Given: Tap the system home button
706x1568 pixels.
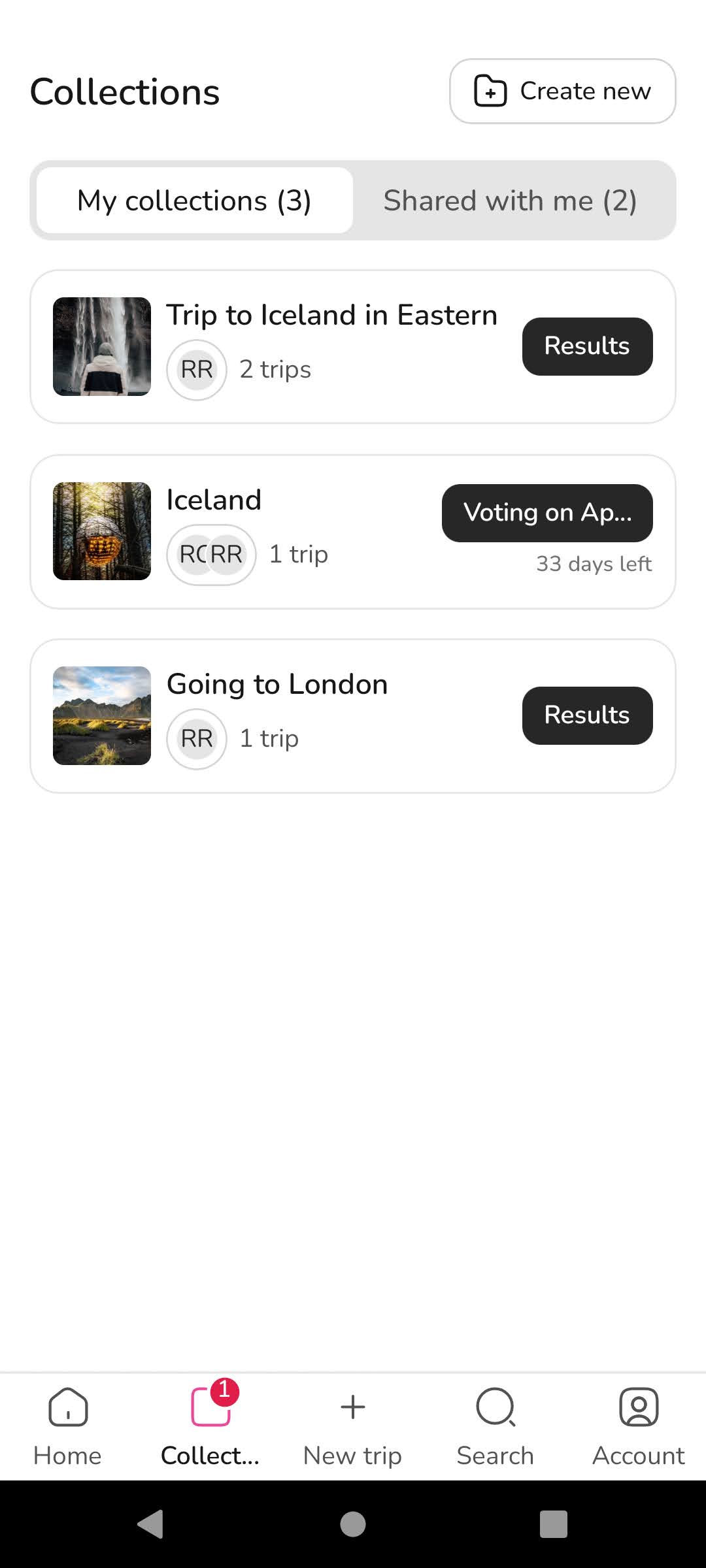Looking at the screenshot, I should tap(353, 1524).
